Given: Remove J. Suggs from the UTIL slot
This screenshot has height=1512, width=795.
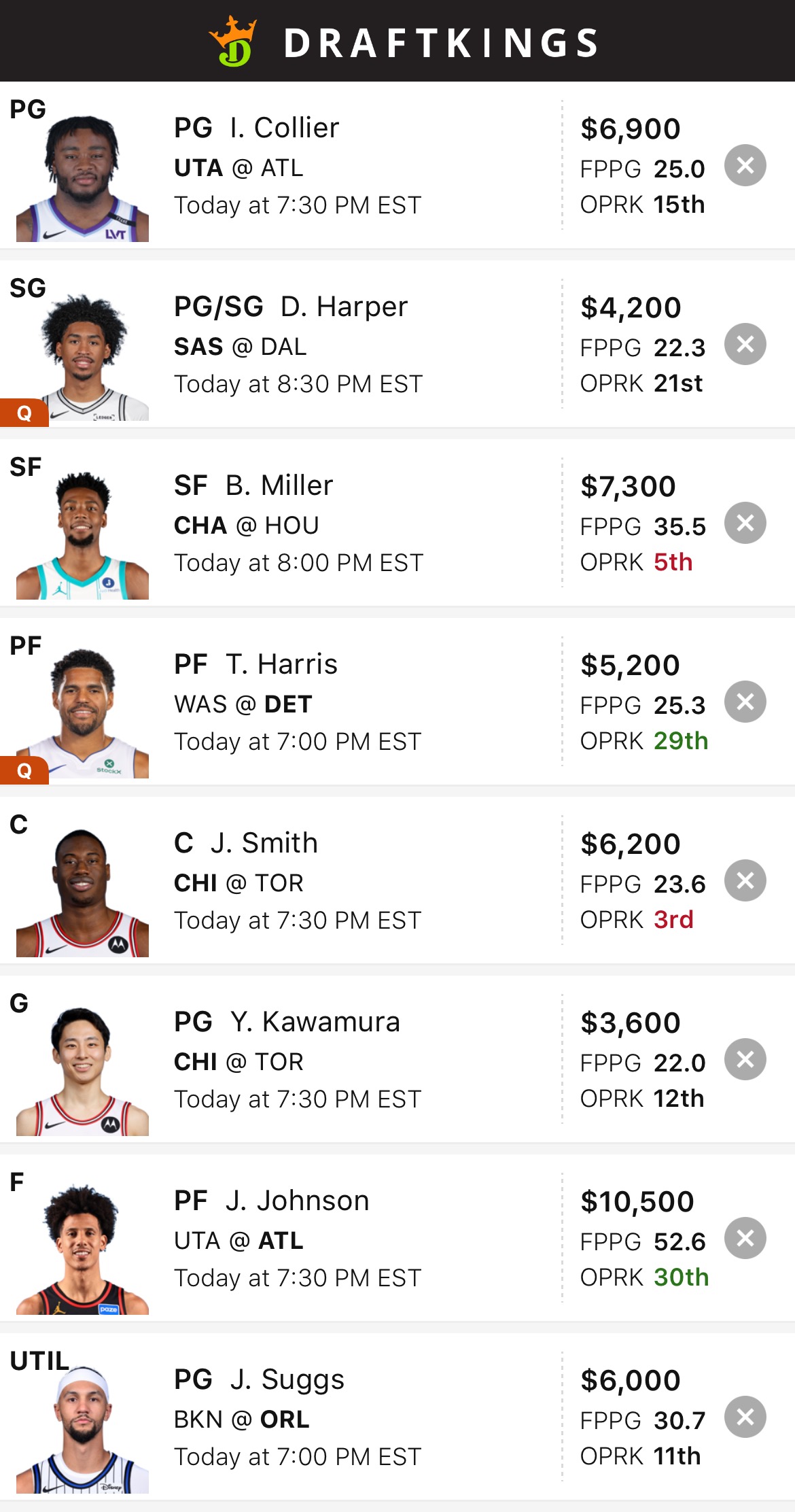Looking at the screenshot, I should click(745, 1417).
